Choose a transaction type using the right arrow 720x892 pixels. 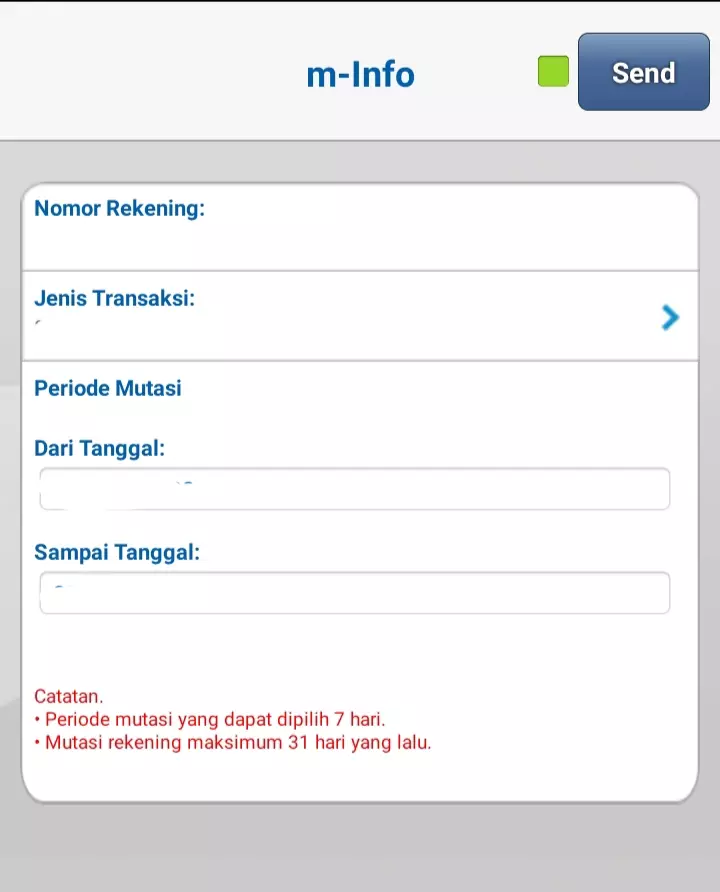pos(670,317)
